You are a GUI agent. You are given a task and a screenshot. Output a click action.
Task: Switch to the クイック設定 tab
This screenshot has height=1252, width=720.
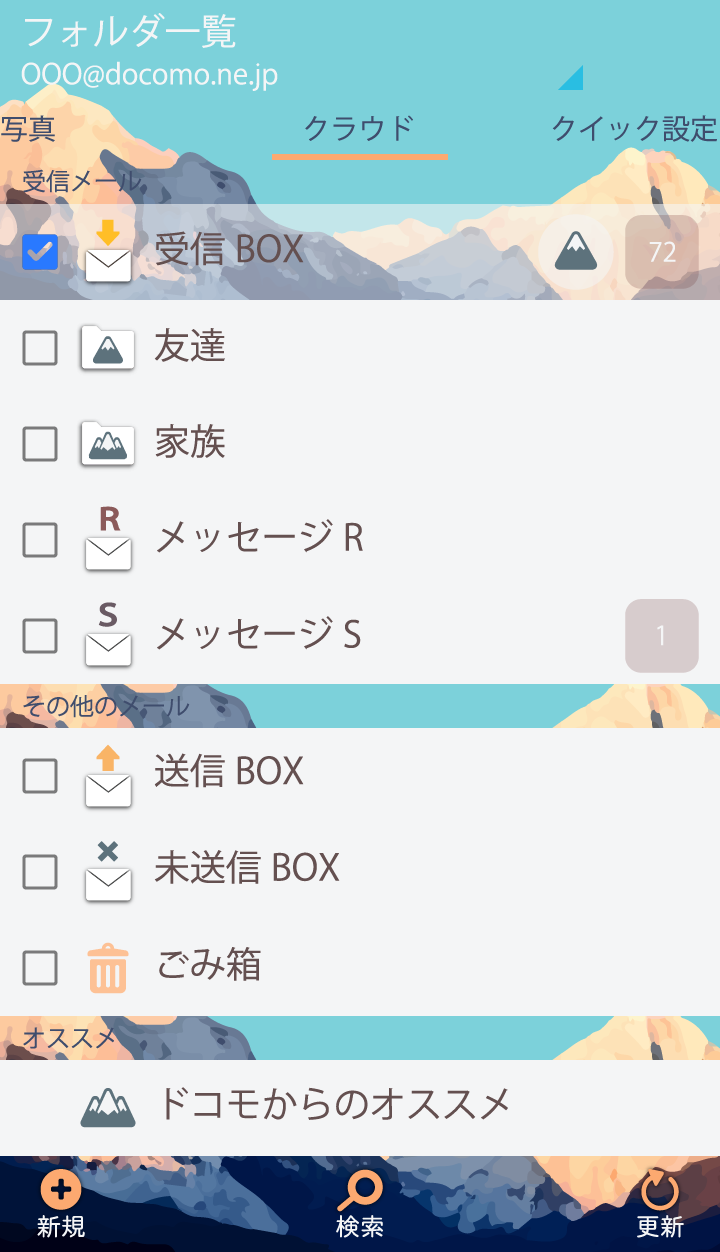[634, 129]
